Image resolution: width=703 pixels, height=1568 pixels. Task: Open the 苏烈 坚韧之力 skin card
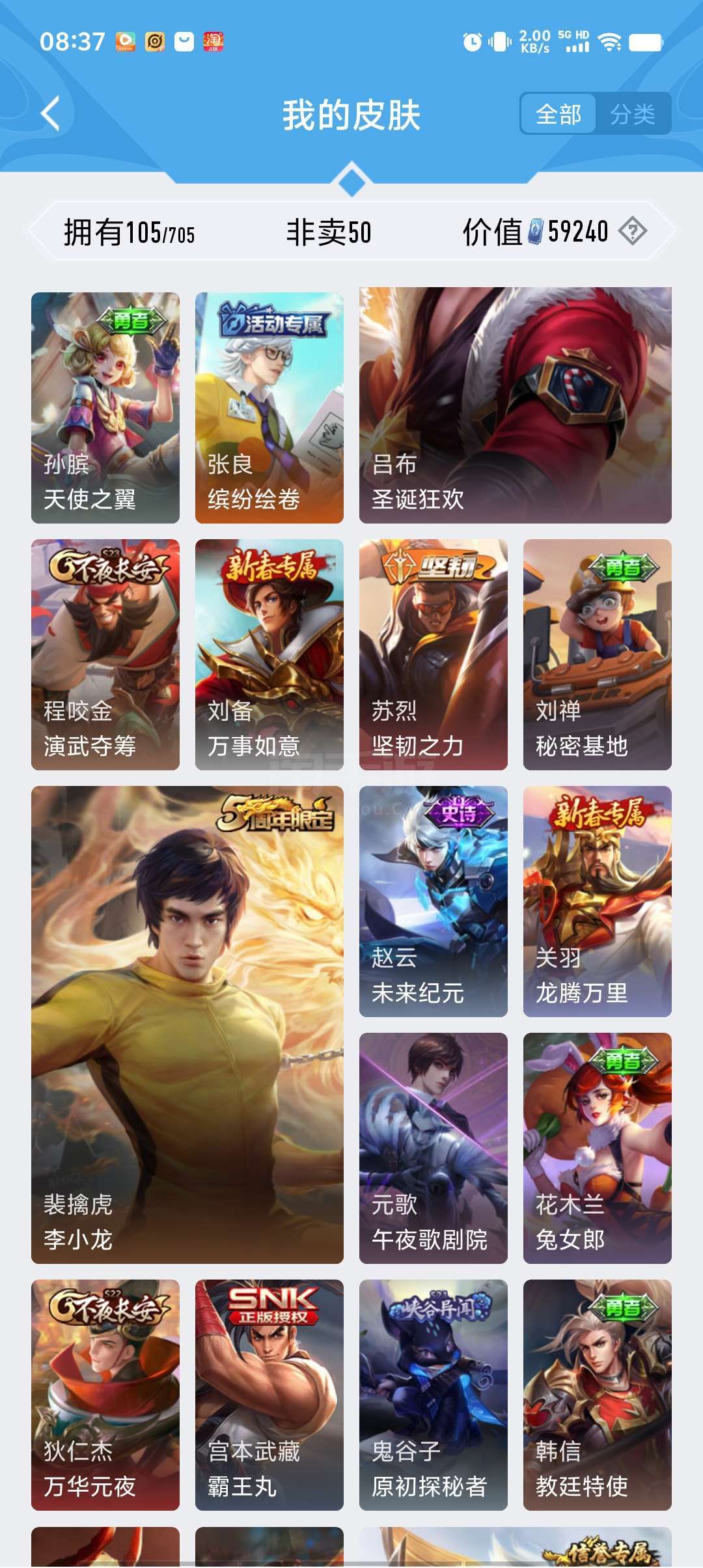tap(434, 654)
